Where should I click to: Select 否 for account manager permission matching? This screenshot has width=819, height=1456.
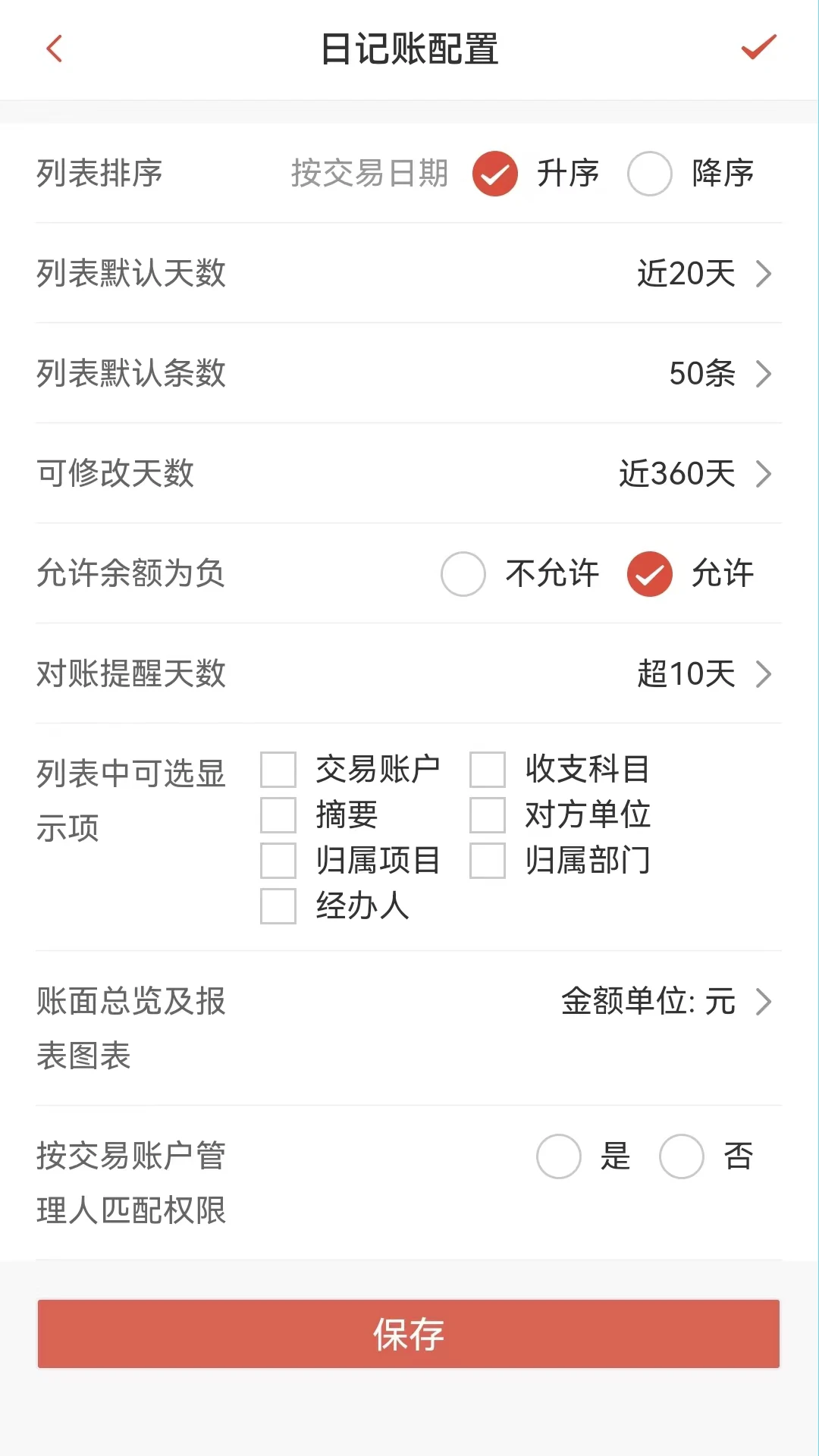(681, 1156)
